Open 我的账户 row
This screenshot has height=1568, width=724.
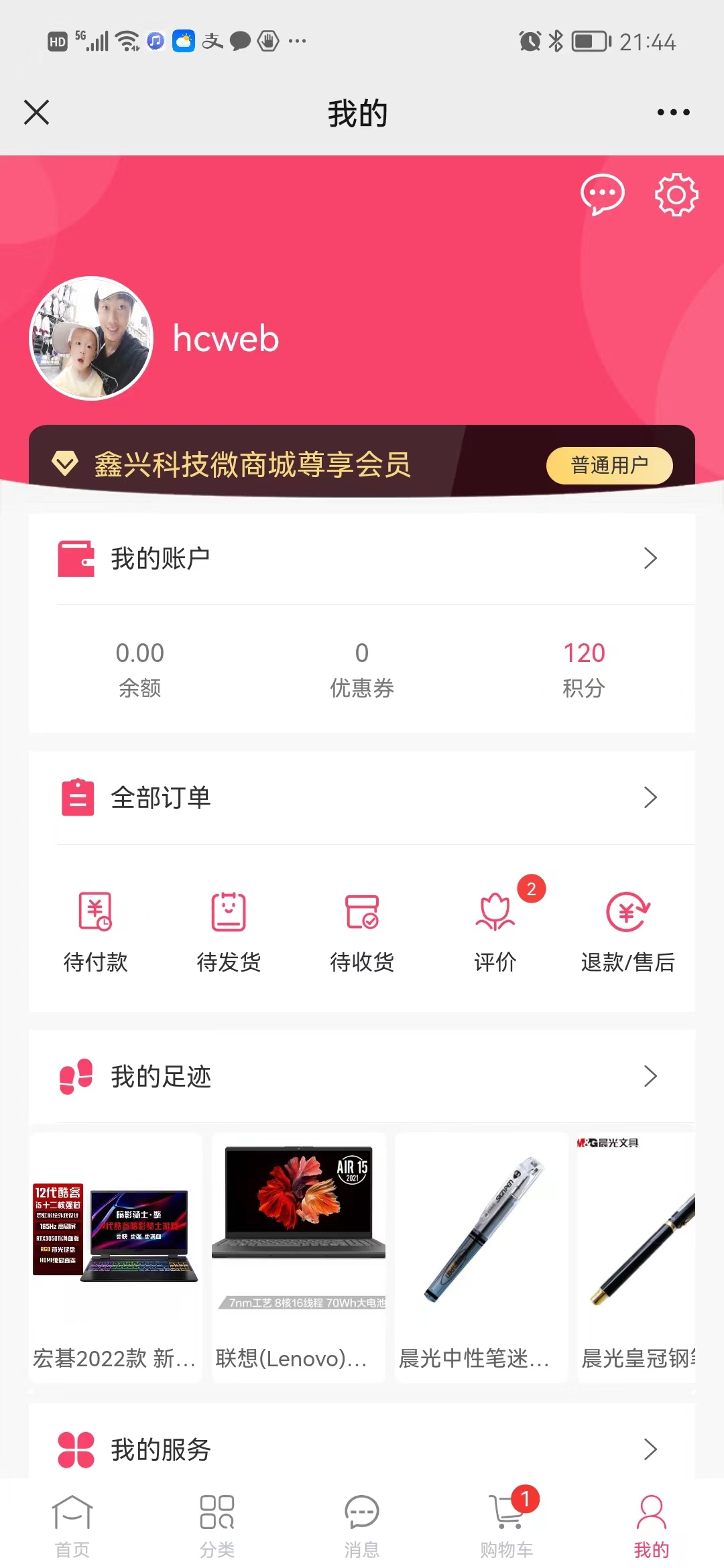[x=362, y=558]
